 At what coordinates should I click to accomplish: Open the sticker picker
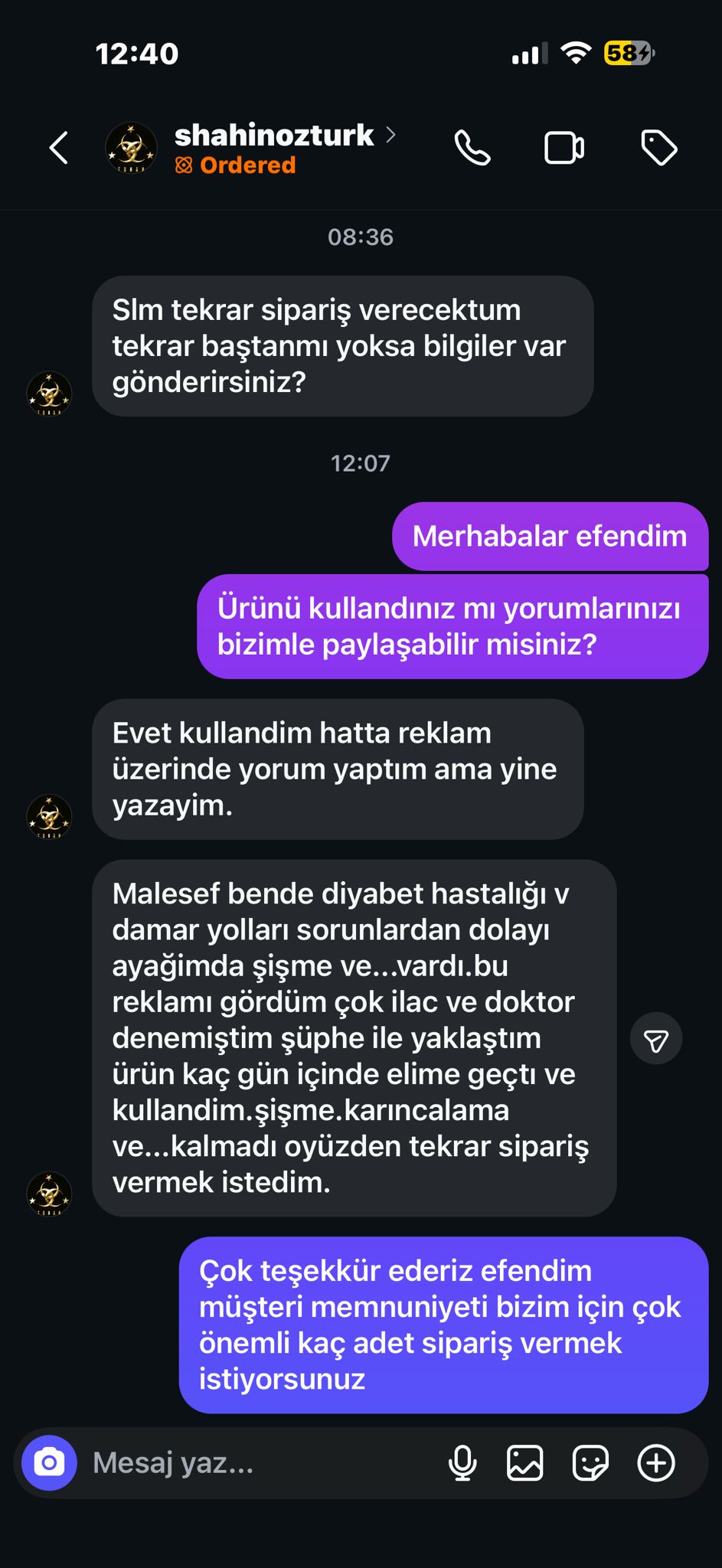[590, 1463]
